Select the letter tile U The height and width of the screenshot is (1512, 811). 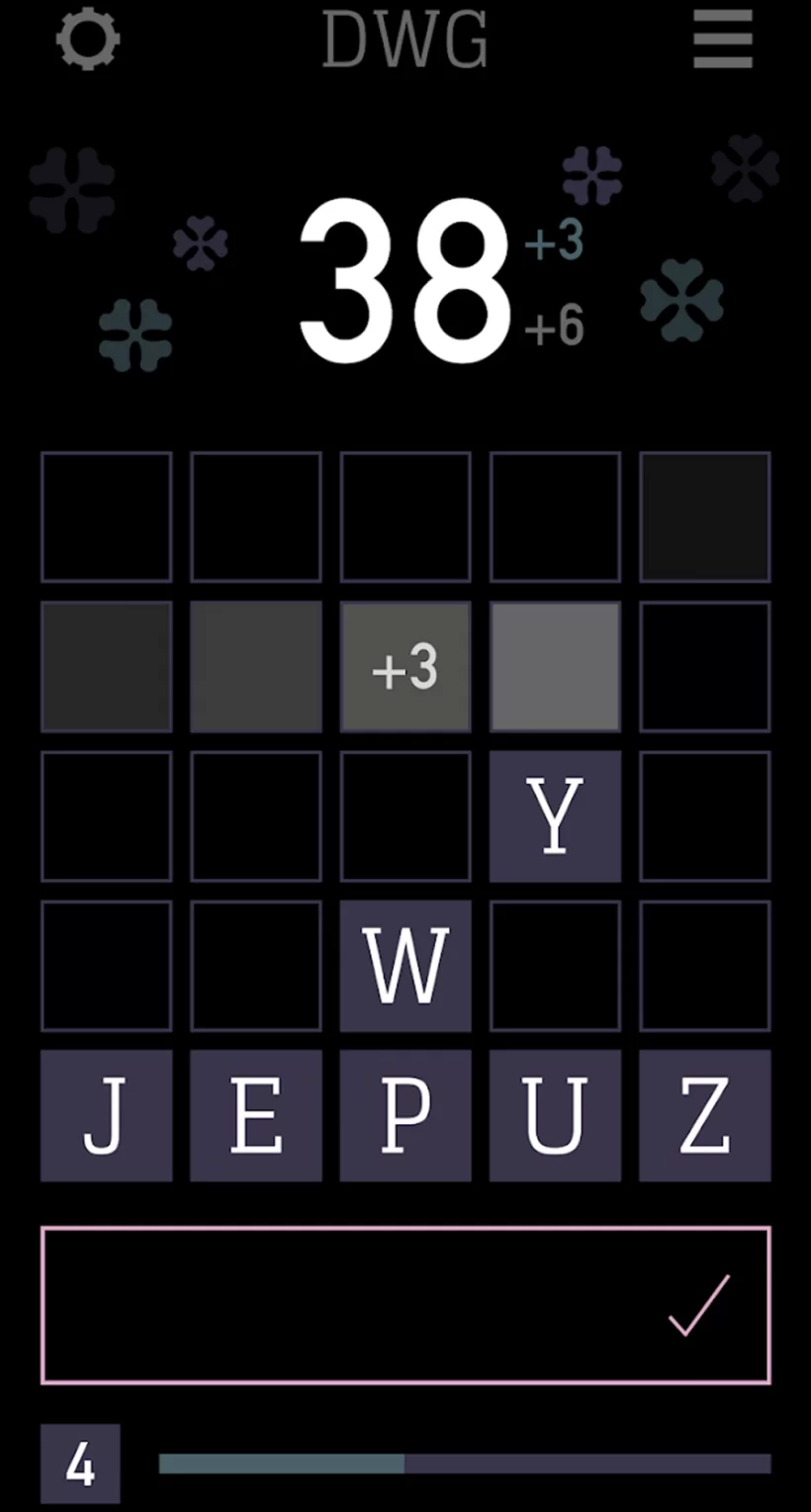click(555, 1116)
